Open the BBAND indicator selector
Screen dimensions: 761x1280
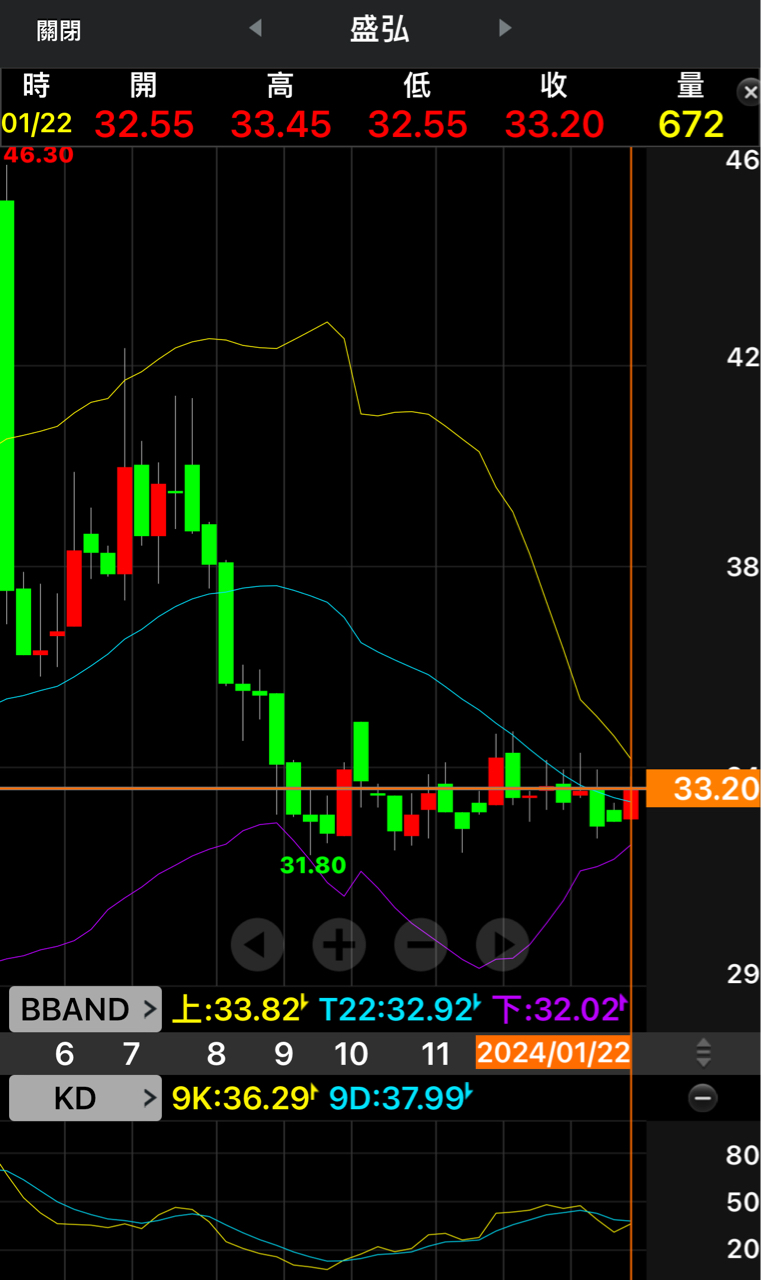[x=85, y=1009]
